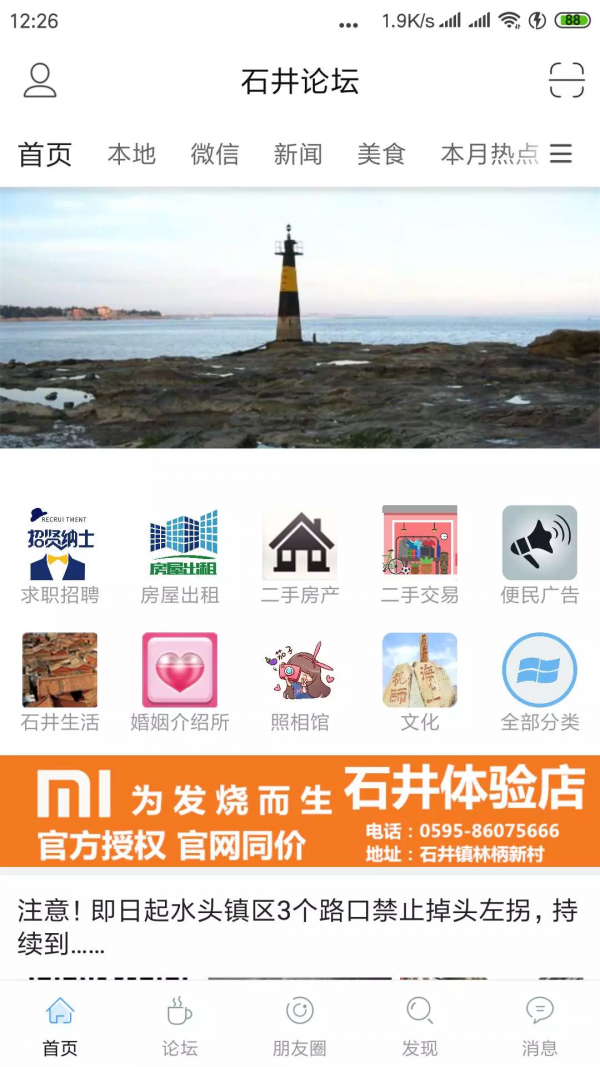Viewport: 600px width, 1067px height.
Task: Tap the 便民广告 shortcut
Action: (540, 555)
